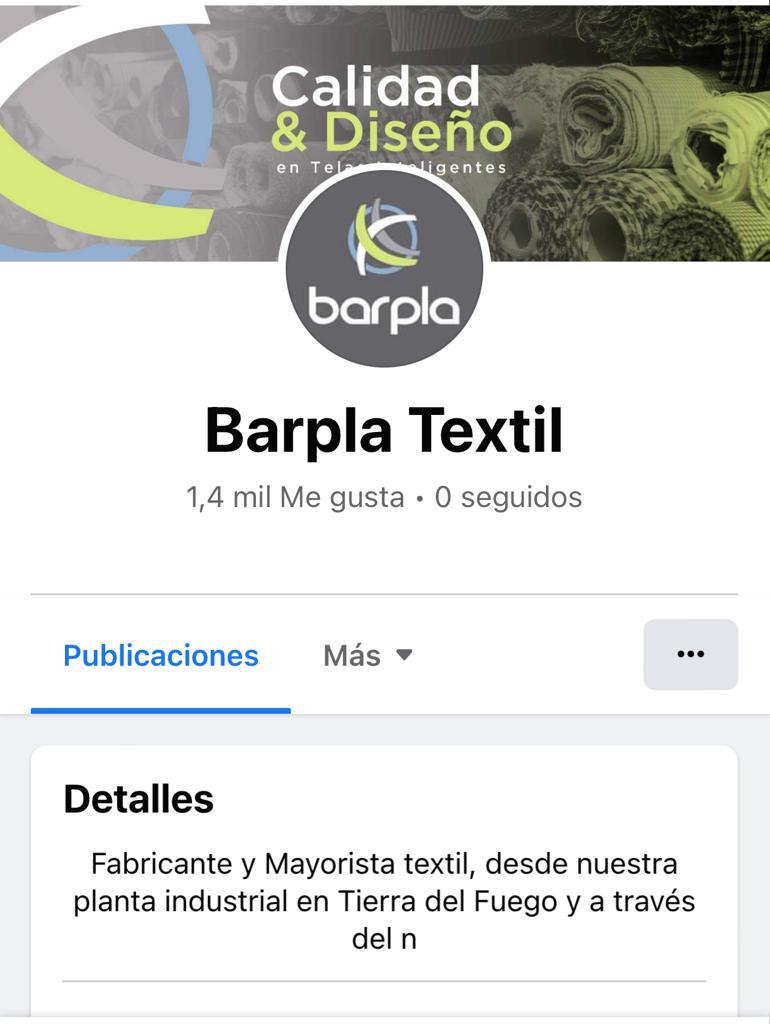View the Barpla profile picture
Viewport: 770px width, 1024px height.
384,270
